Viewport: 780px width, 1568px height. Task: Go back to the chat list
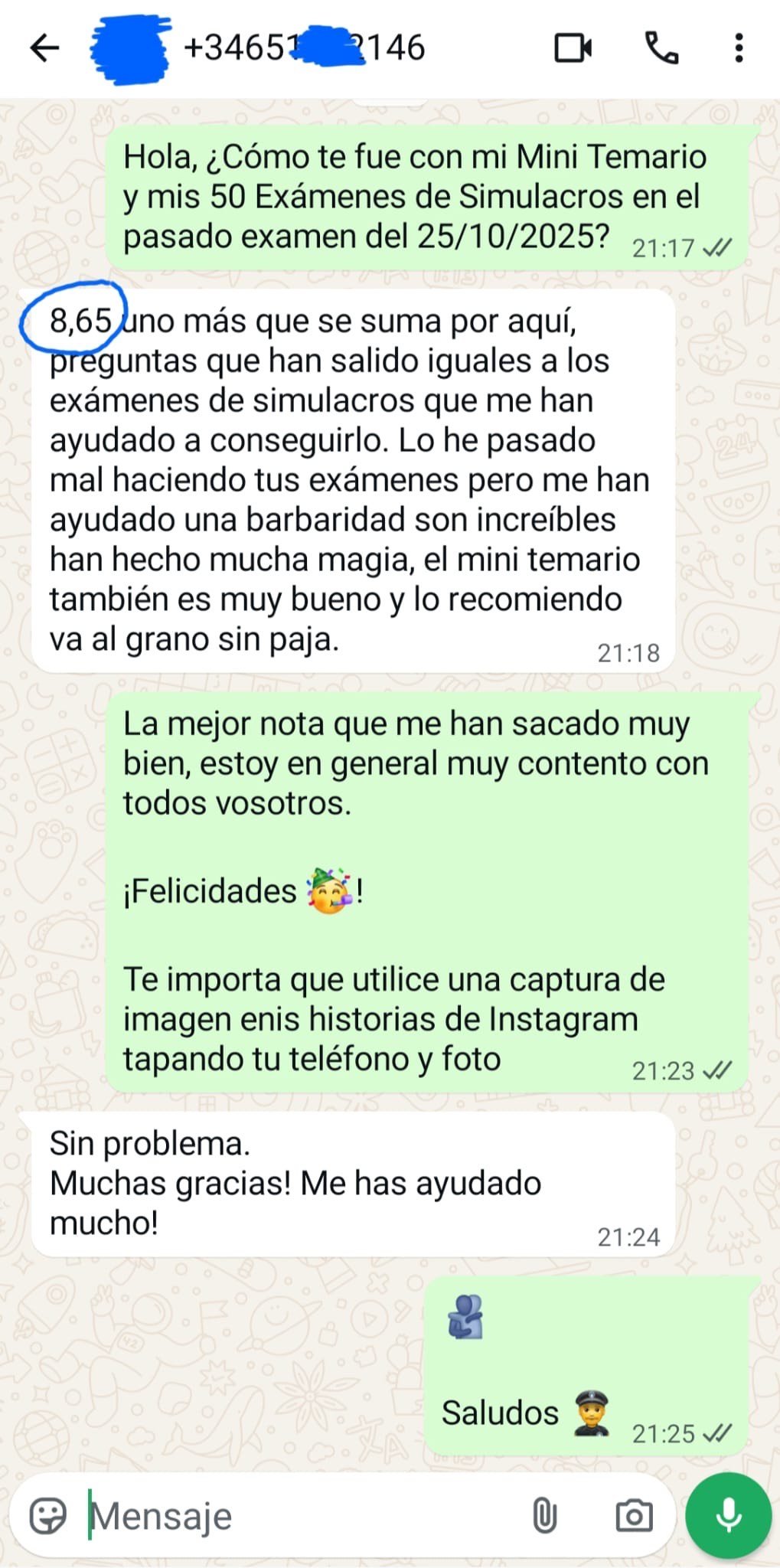[44, 48]
